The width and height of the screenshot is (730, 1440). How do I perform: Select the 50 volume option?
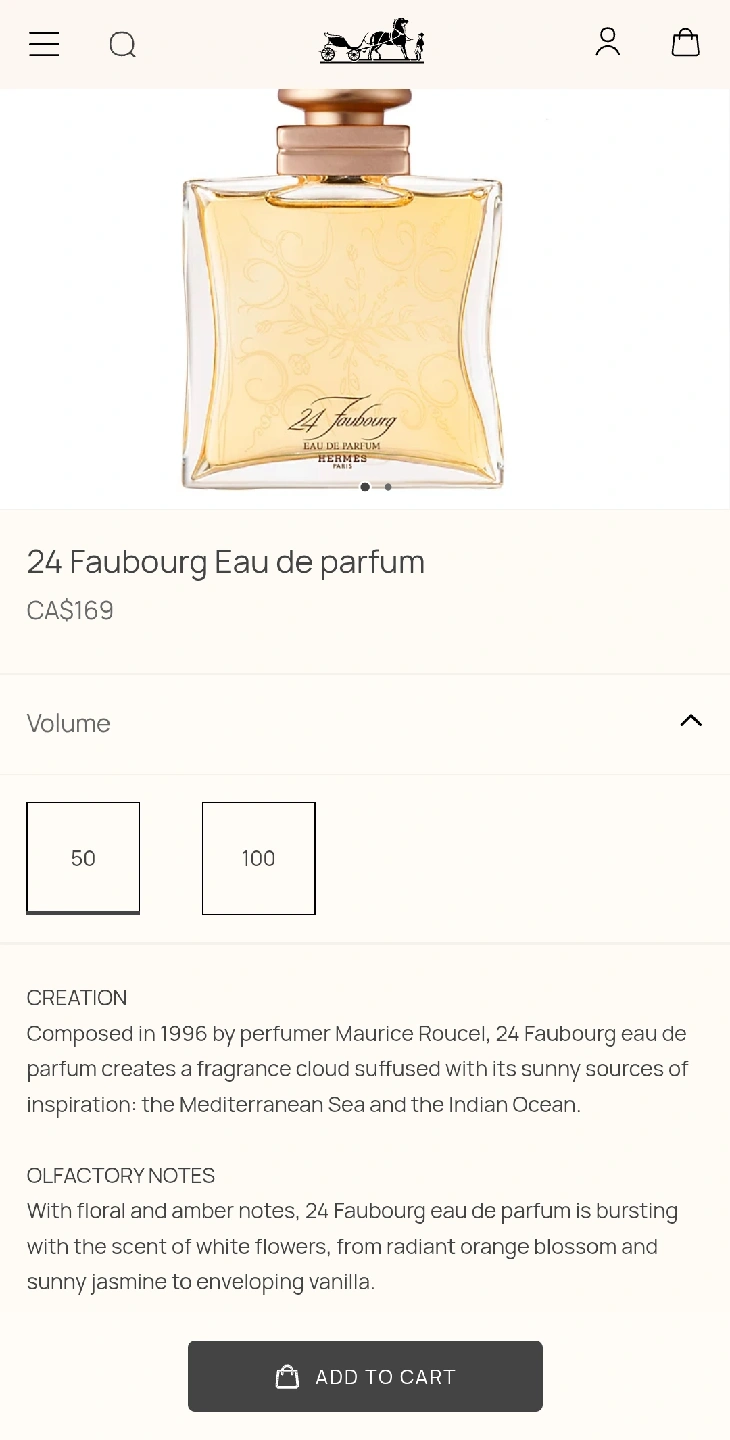tap(83, 858)
